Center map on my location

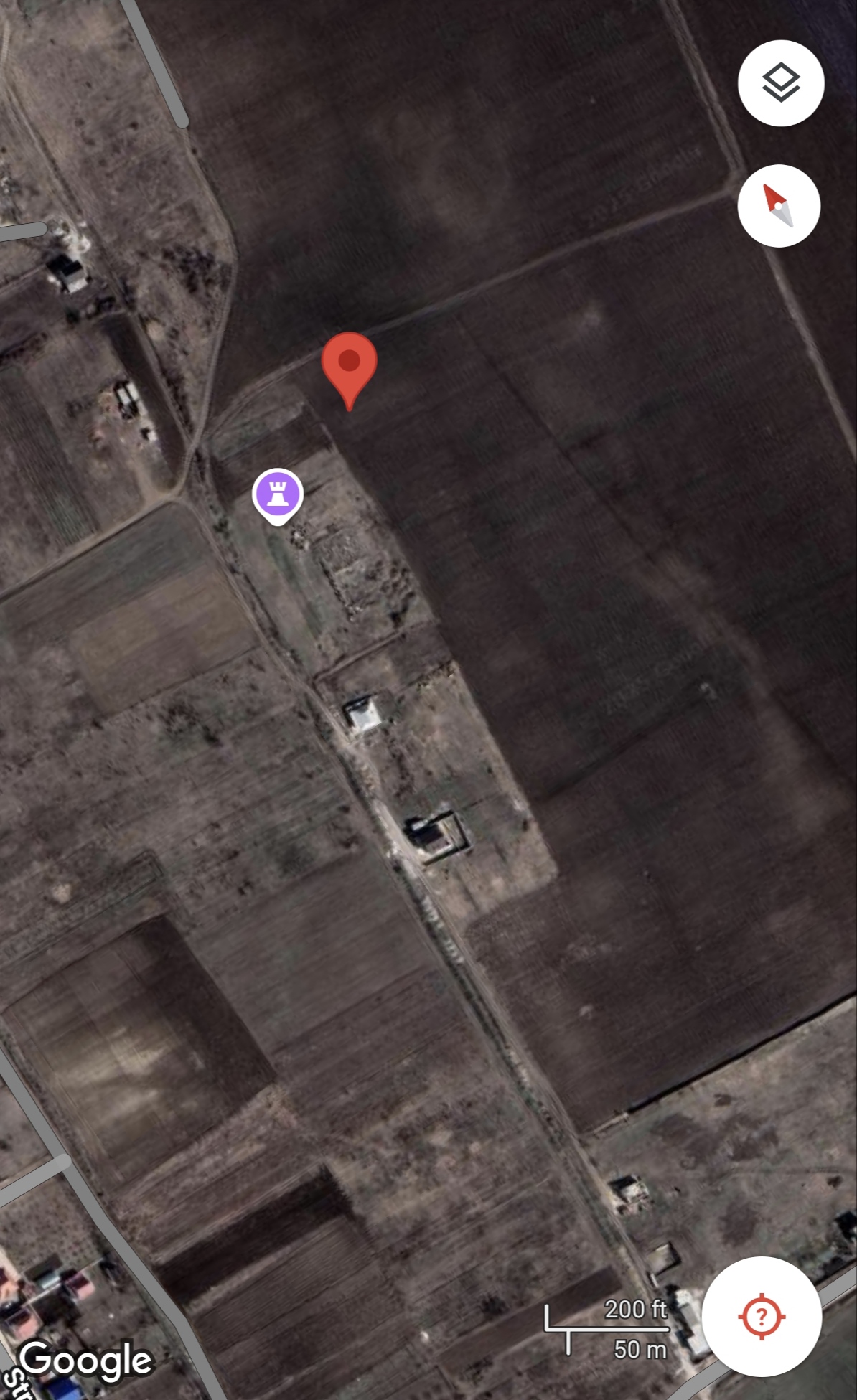[x=762, y=1317]
